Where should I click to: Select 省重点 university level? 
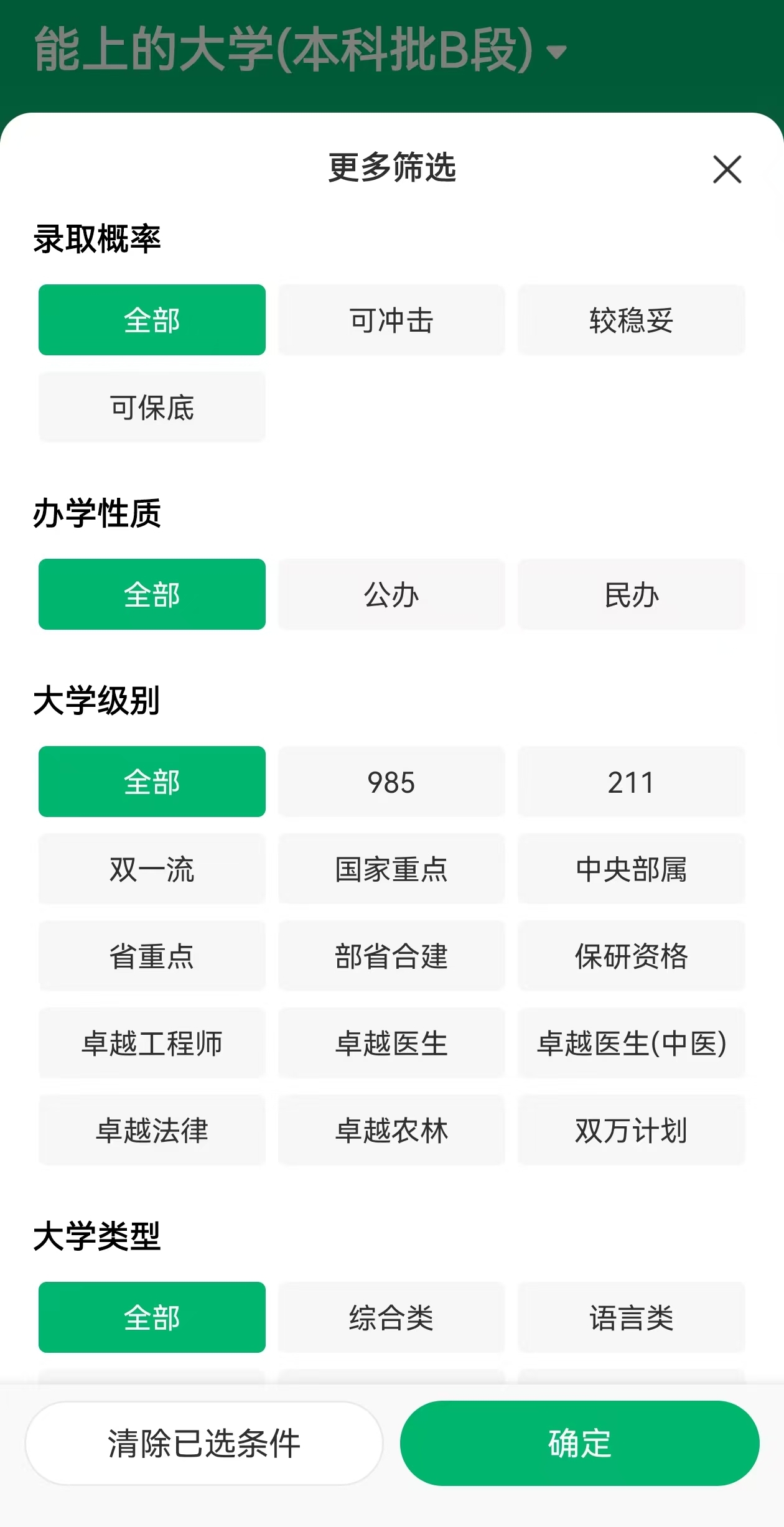(x=152, y=956)
